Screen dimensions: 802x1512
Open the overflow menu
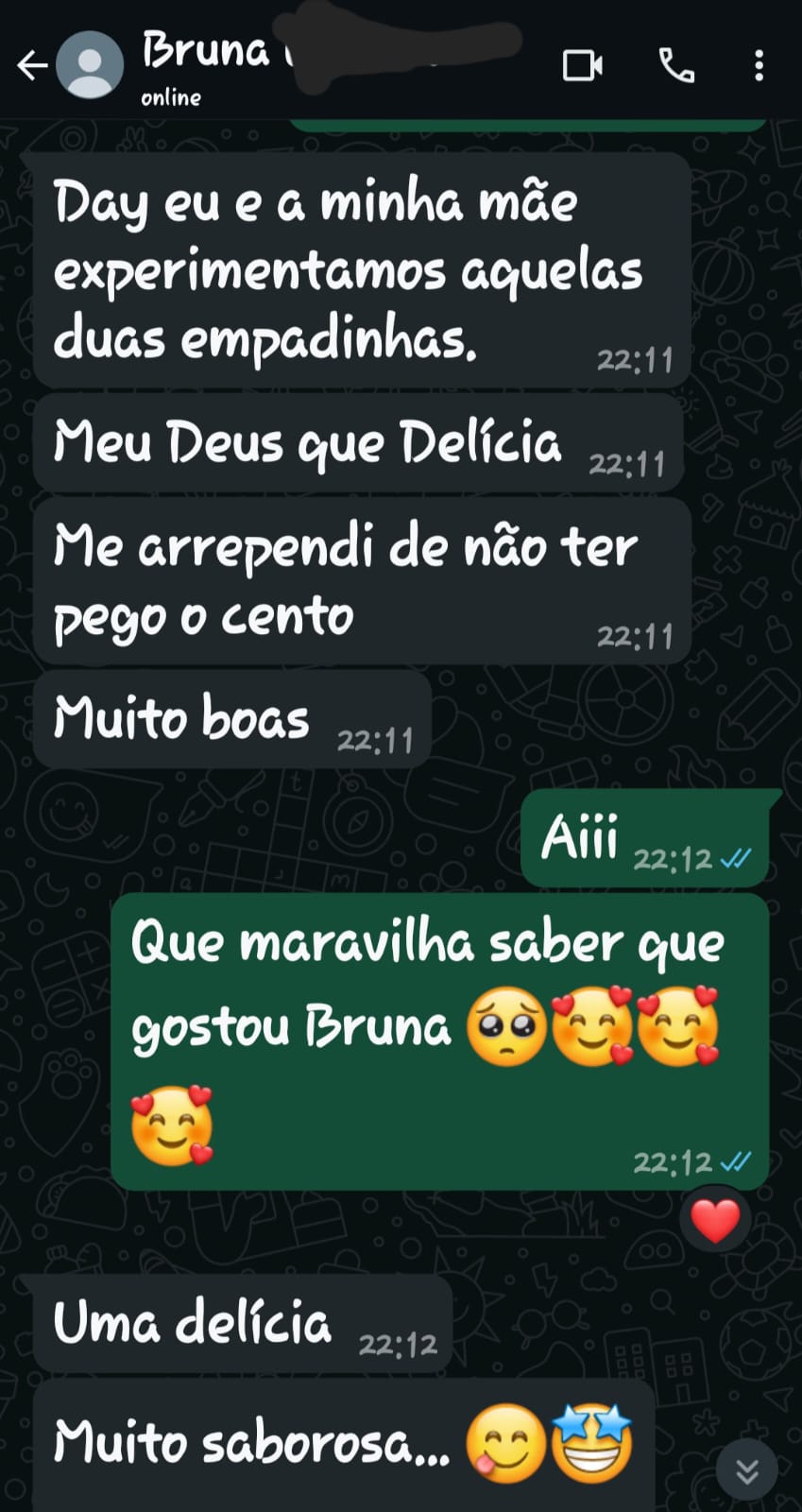point(759,65)
